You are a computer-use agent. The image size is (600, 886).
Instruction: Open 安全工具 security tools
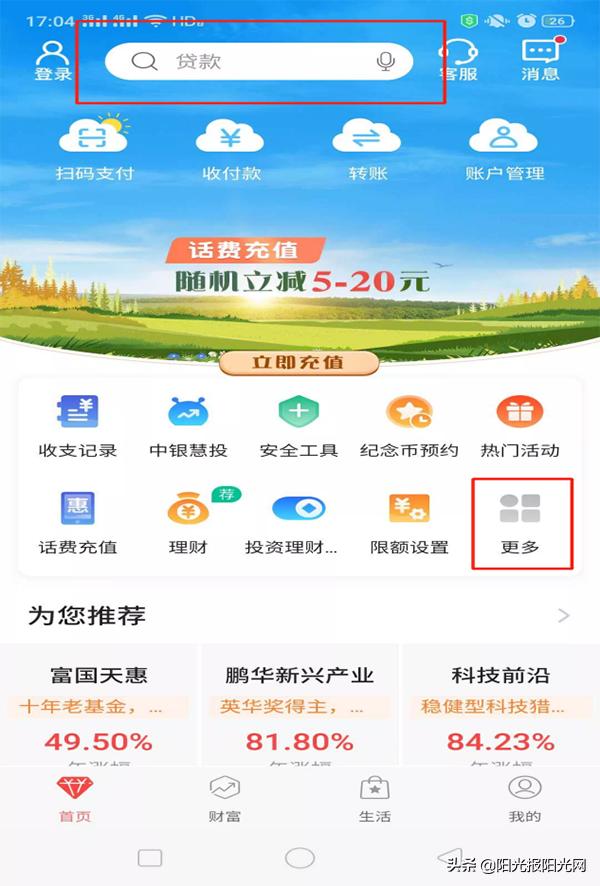298,425
